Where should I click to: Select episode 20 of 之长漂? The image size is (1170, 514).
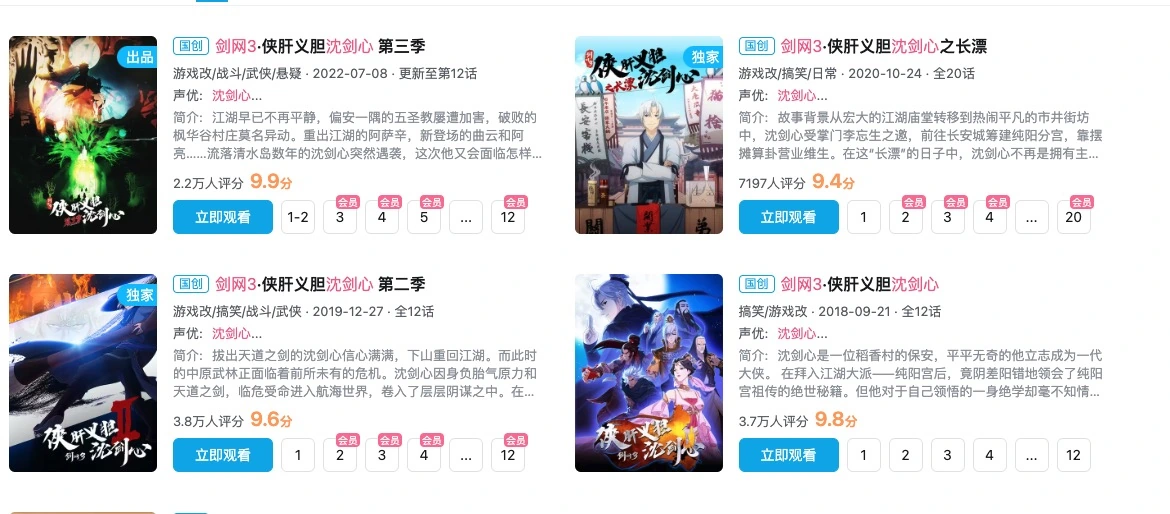click(1074, 217)
